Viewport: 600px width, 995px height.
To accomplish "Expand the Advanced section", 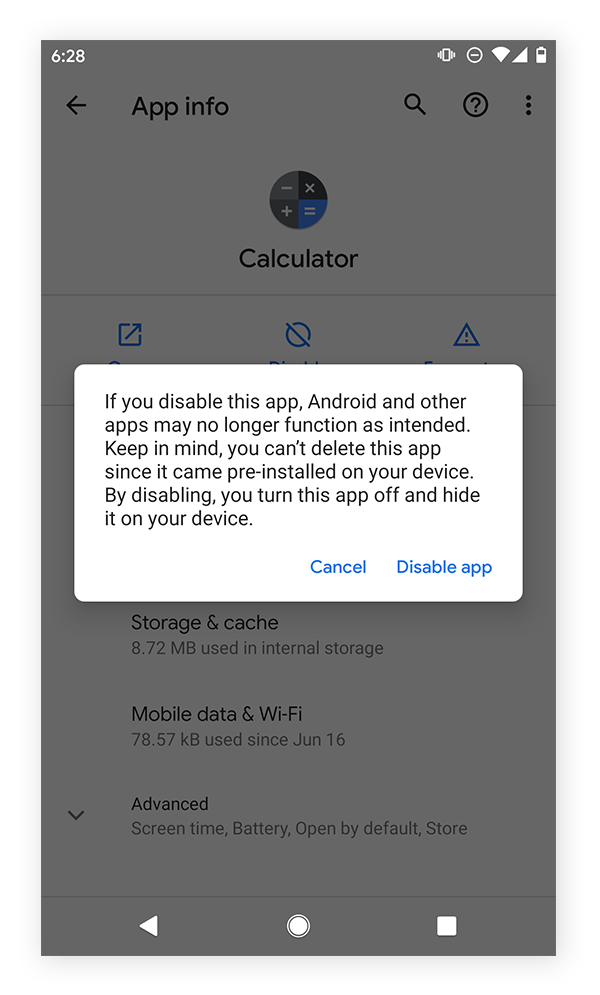I will (298, 815).
